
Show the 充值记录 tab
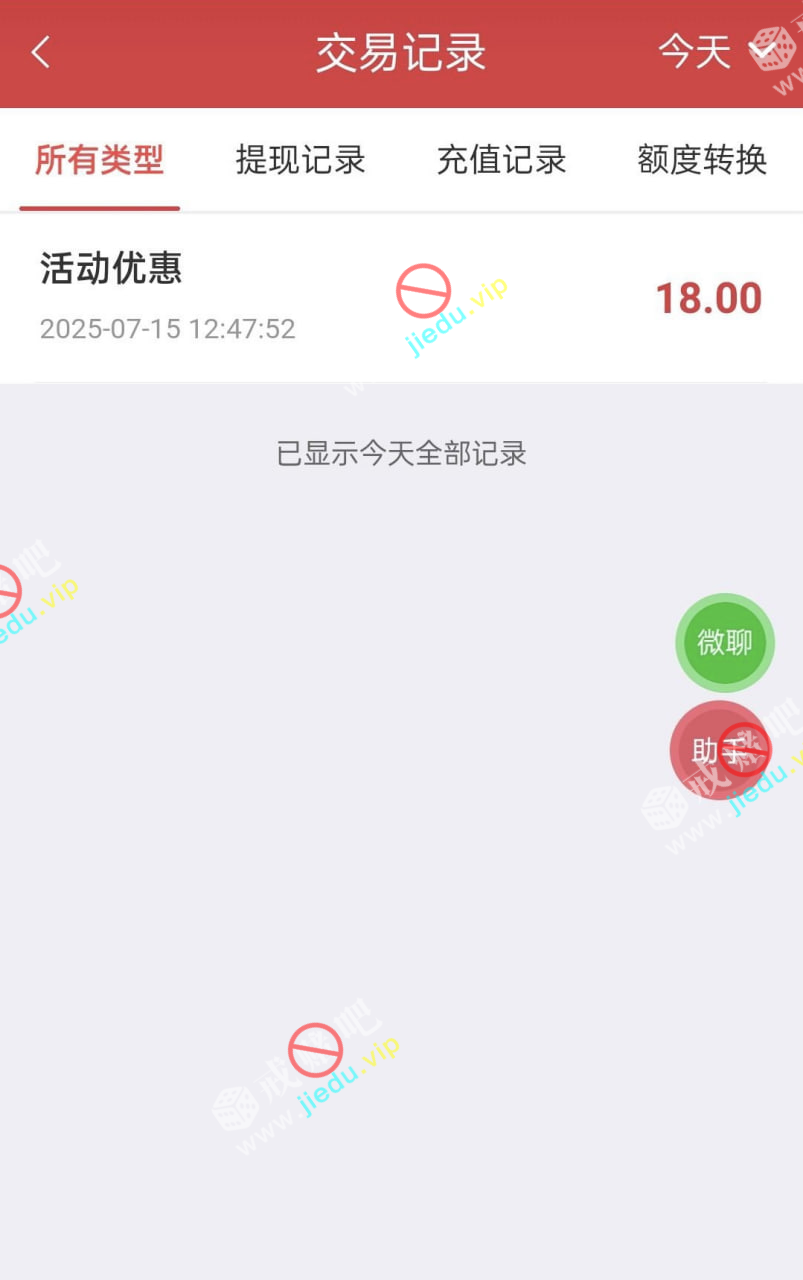501,160
